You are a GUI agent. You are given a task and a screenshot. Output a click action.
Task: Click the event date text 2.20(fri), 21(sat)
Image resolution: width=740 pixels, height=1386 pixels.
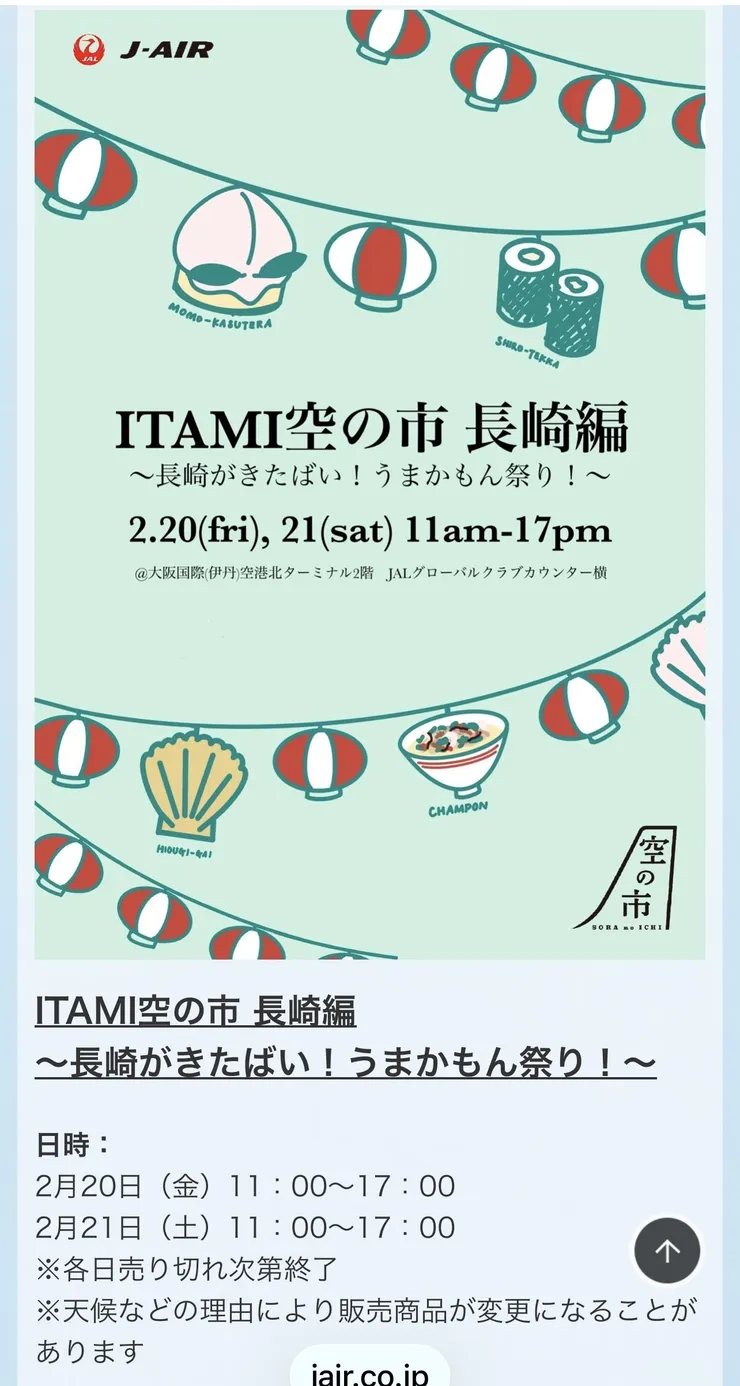tap(369, 531)
